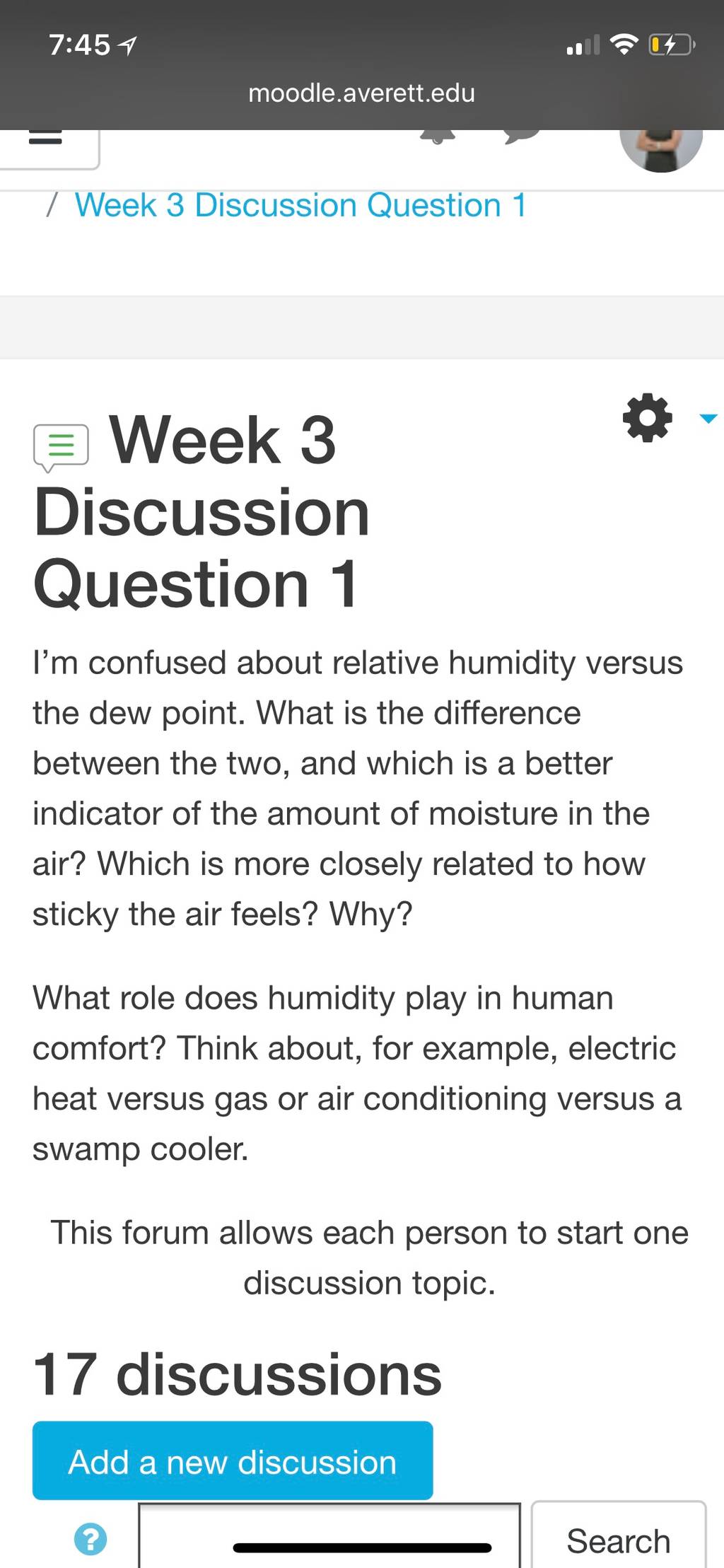Image resolution: width=724 pixels, height=1568 pixels.
Task: Tap the Search button
Action: coord(619,1536)
